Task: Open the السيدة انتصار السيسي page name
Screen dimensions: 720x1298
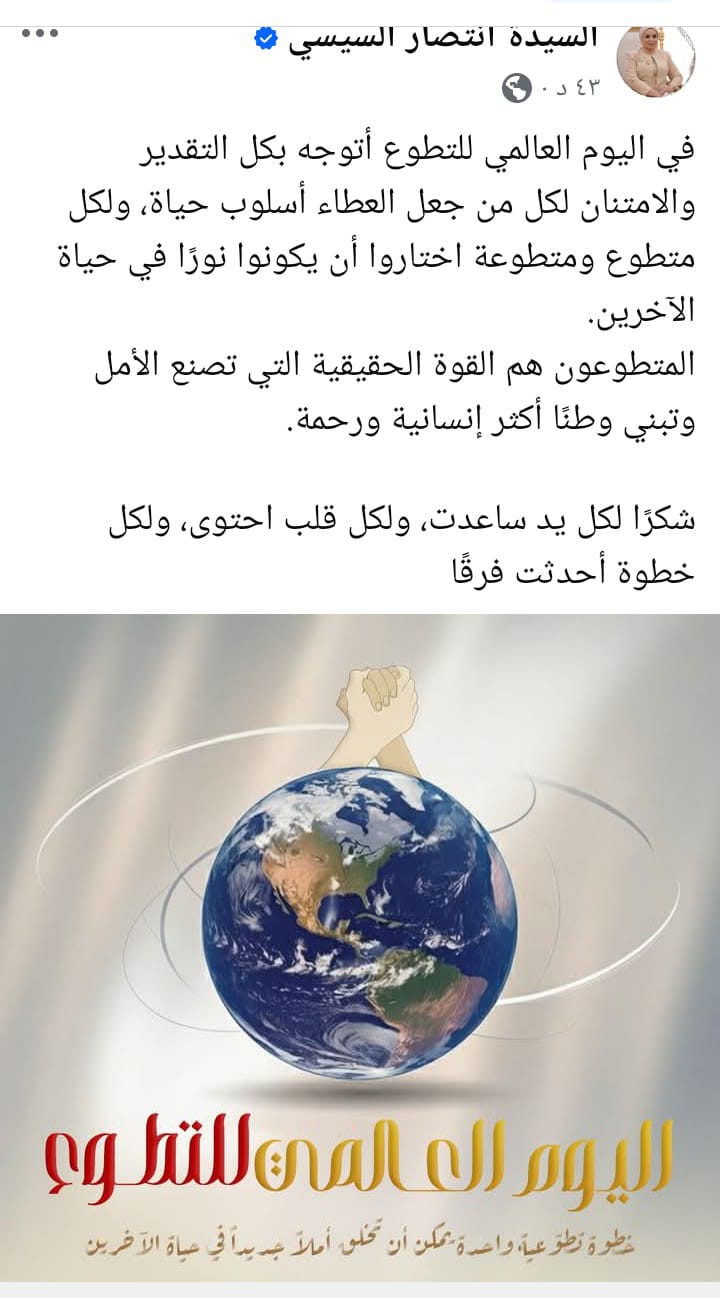Action: [x=443, y=38]
